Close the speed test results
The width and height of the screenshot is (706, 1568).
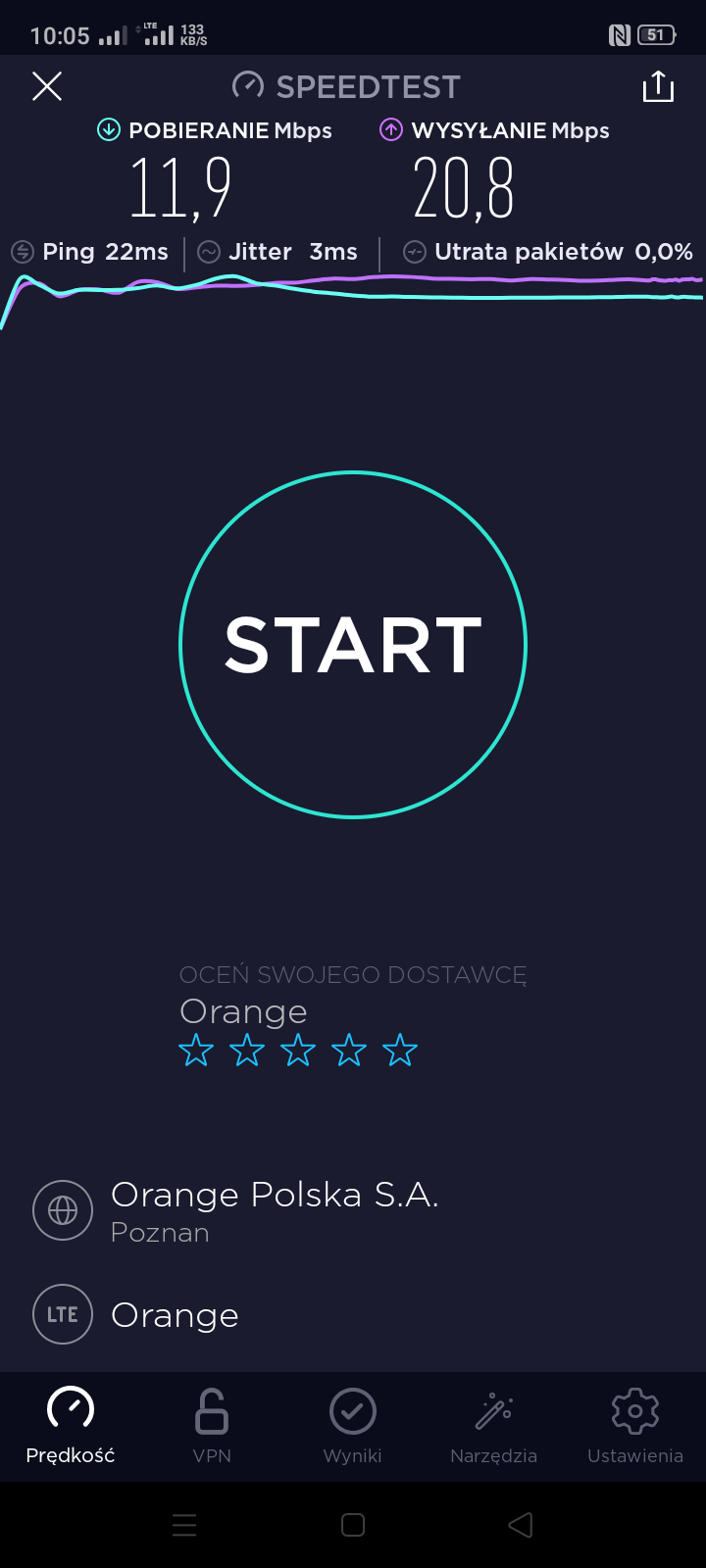click(x=47, y=86)
